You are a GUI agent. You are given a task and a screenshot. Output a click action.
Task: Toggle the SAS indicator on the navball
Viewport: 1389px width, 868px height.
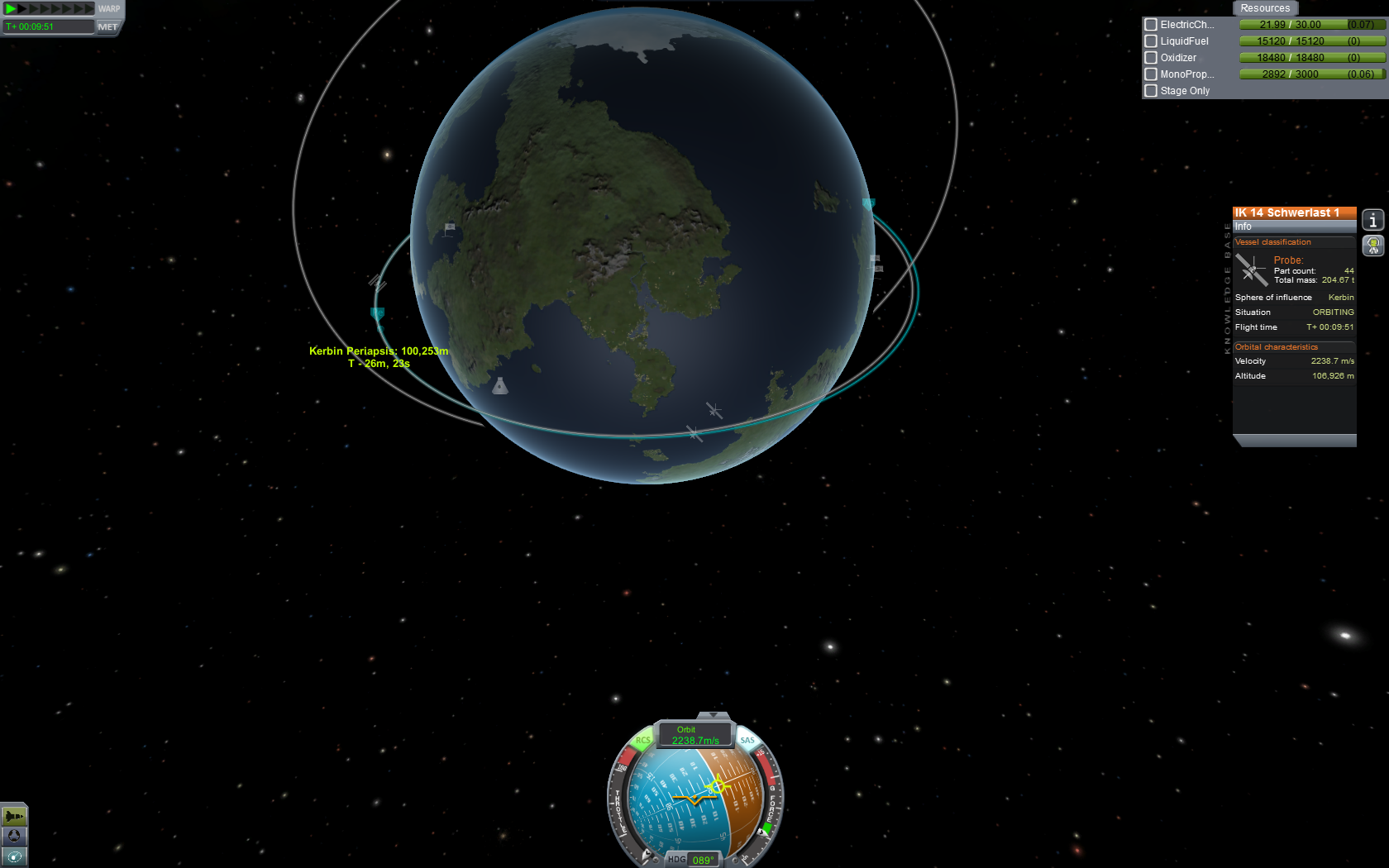(747, 740)
